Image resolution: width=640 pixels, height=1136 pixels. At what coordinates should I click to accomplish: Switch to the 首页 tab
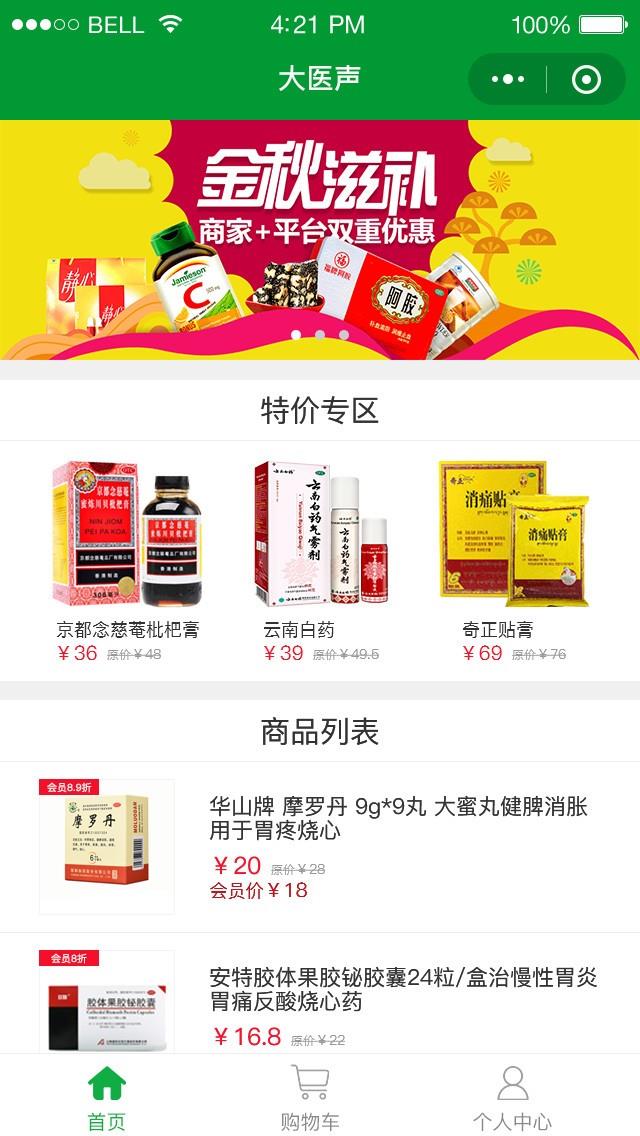click(107, 1097)
